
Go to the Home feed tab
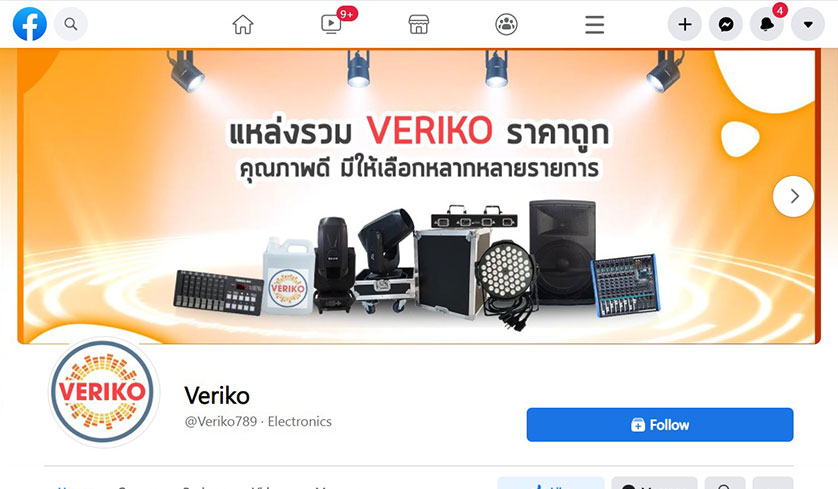[x=243, y=24]
